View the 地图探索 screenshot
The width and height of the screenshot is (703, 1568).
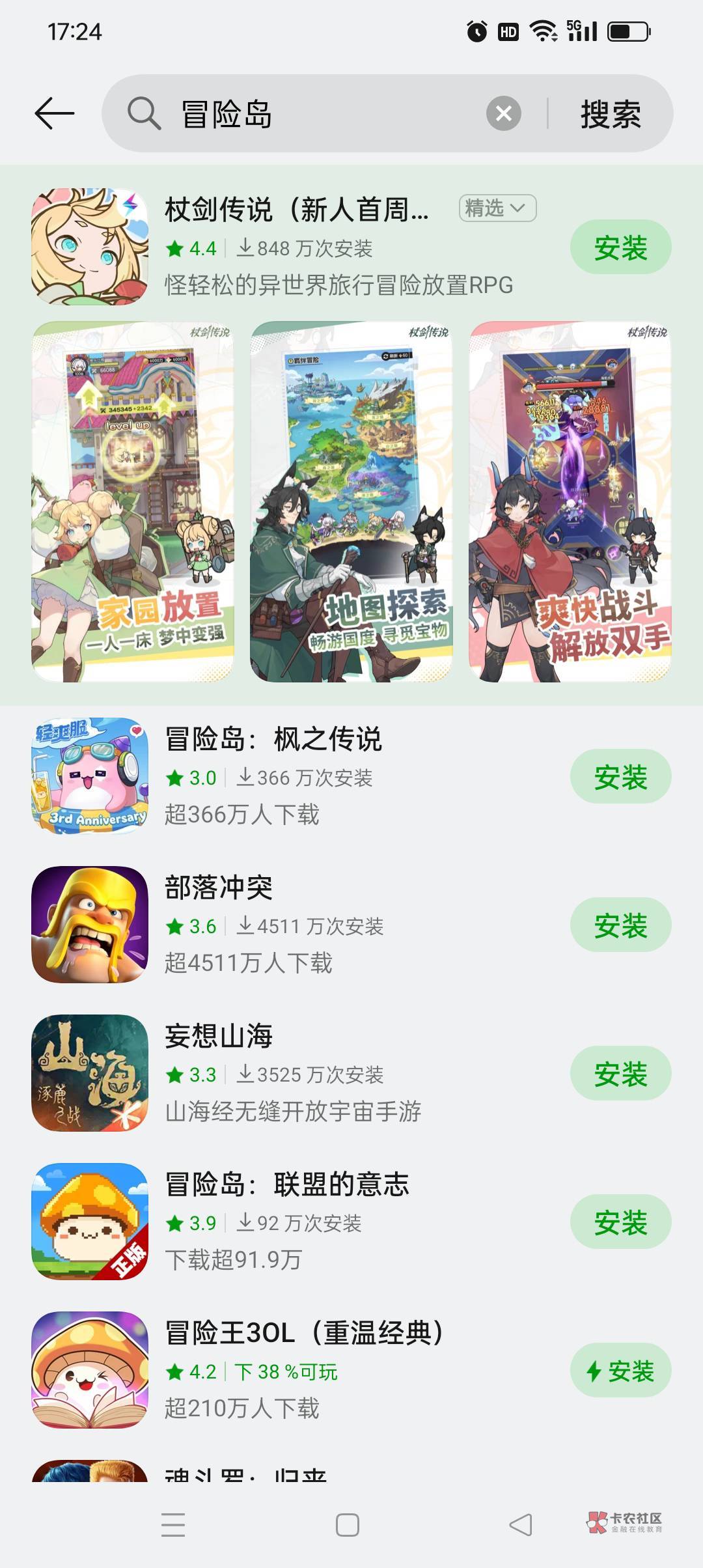351,501
